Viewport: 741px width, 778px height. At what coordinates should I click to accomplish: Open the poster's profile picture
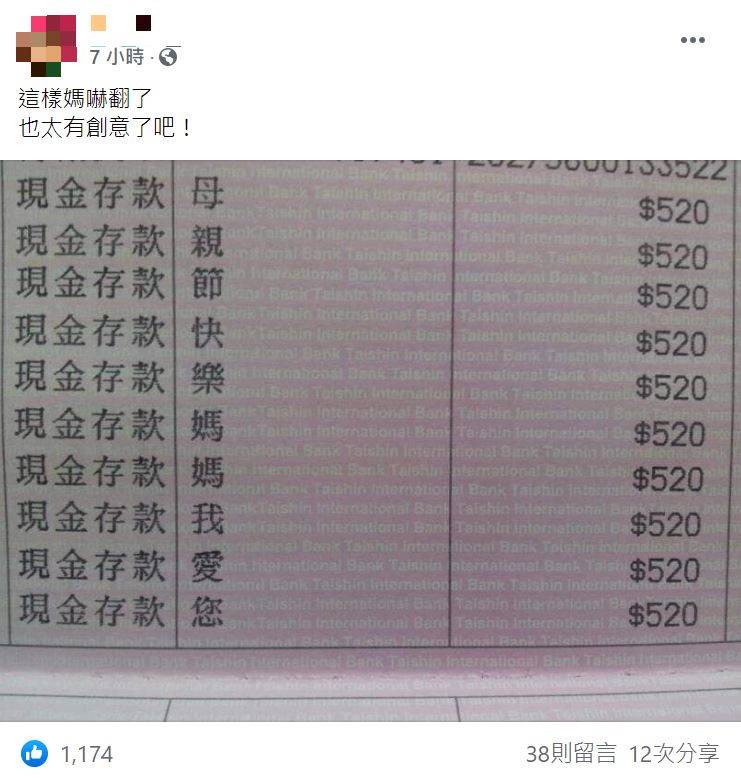pyautogui.click(x=46, y=45)
